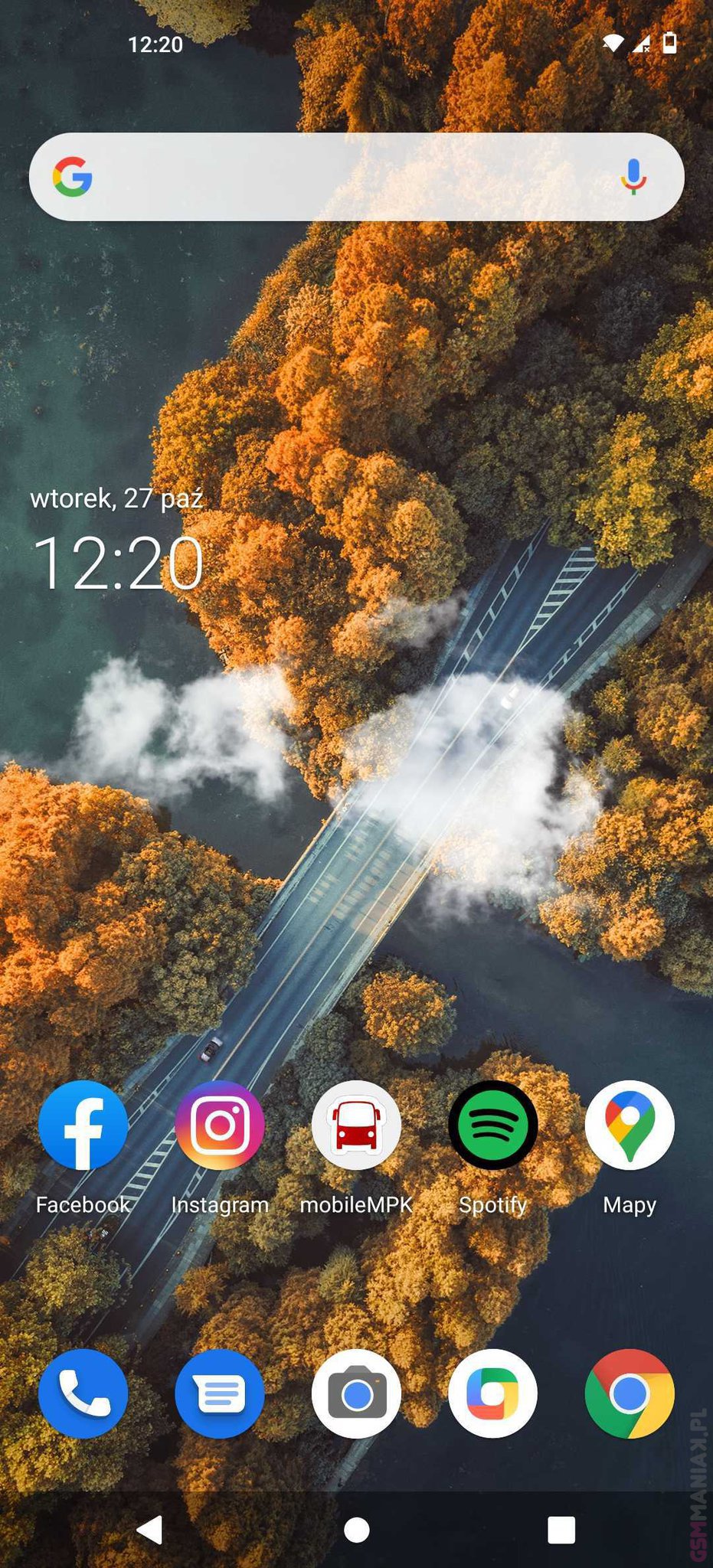Launch Instagram
Screen dimensions: 713x1568
click(x=220, y=1125)
